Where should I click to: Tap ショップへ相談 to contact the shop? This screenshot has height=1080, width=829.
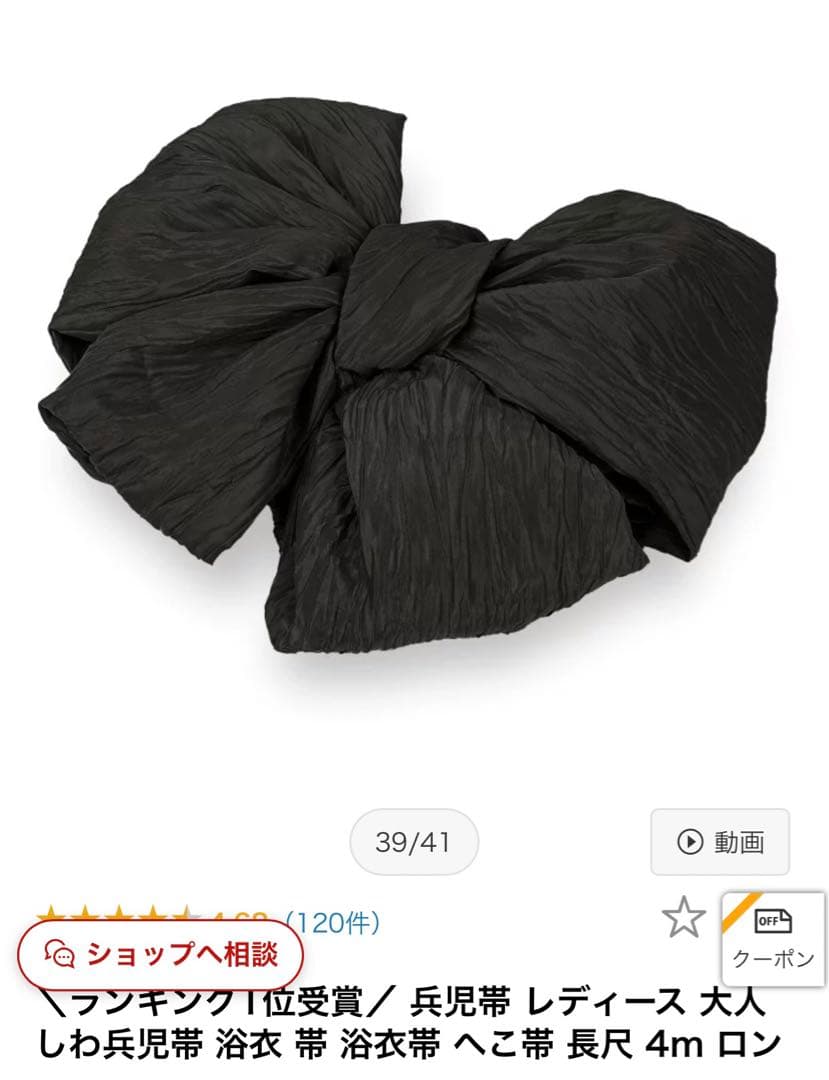click(162, 953)
